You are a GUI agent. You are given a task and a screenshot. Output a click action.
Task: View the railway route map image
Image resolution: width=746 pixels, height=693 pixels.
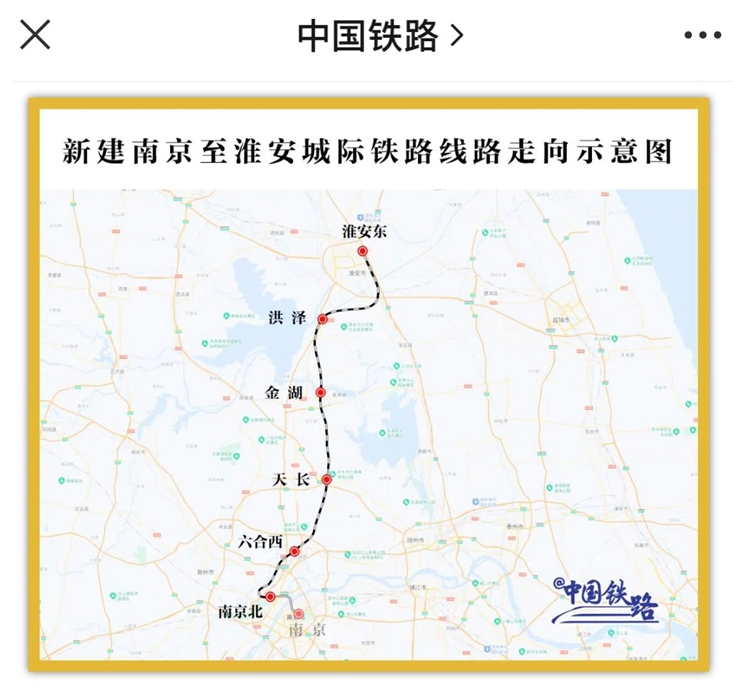pos(369,384)
